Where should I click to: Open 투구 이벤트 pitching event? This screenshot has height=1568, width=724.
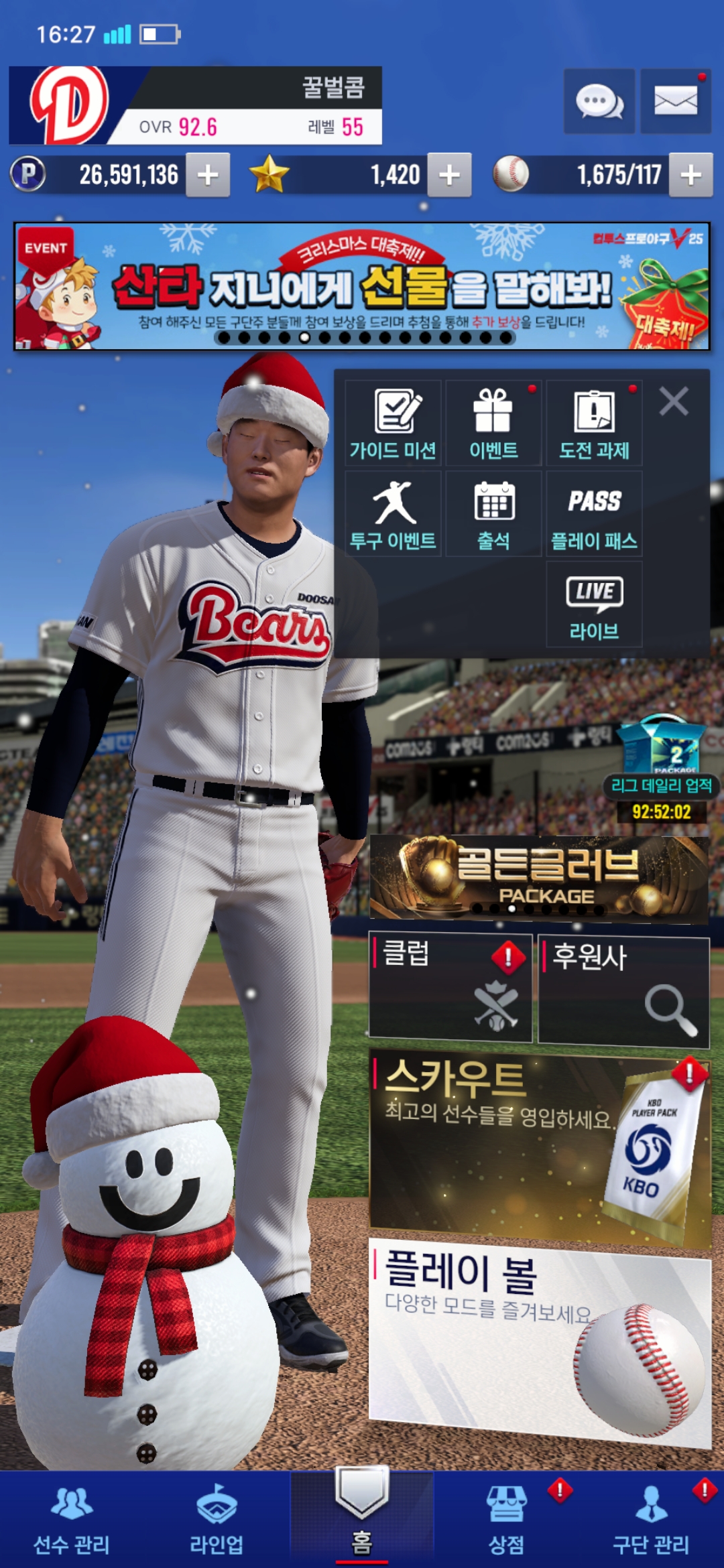[x=394, y=514]
